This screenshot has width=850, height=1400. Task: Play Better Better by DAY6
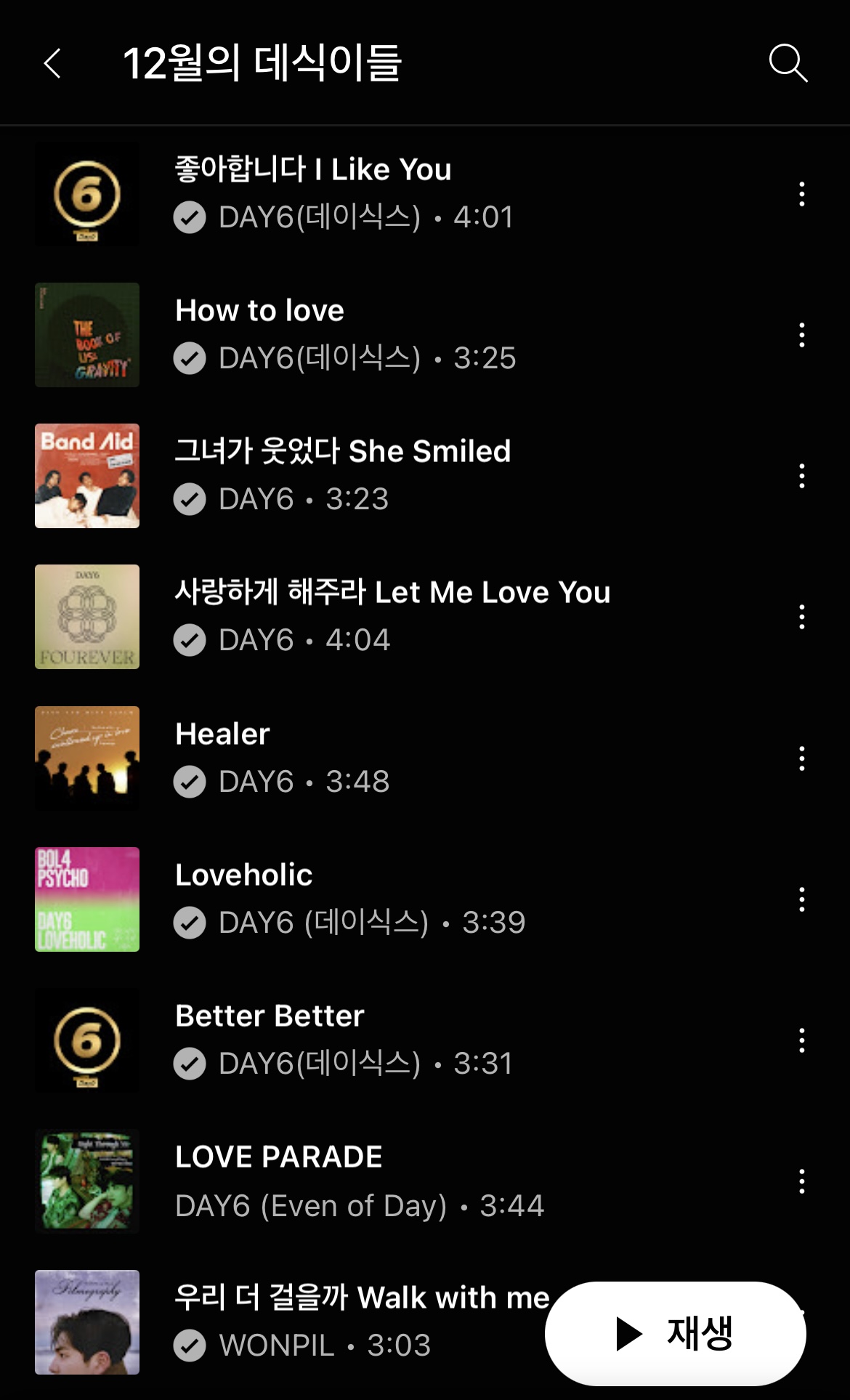(x=425, y=1040)
